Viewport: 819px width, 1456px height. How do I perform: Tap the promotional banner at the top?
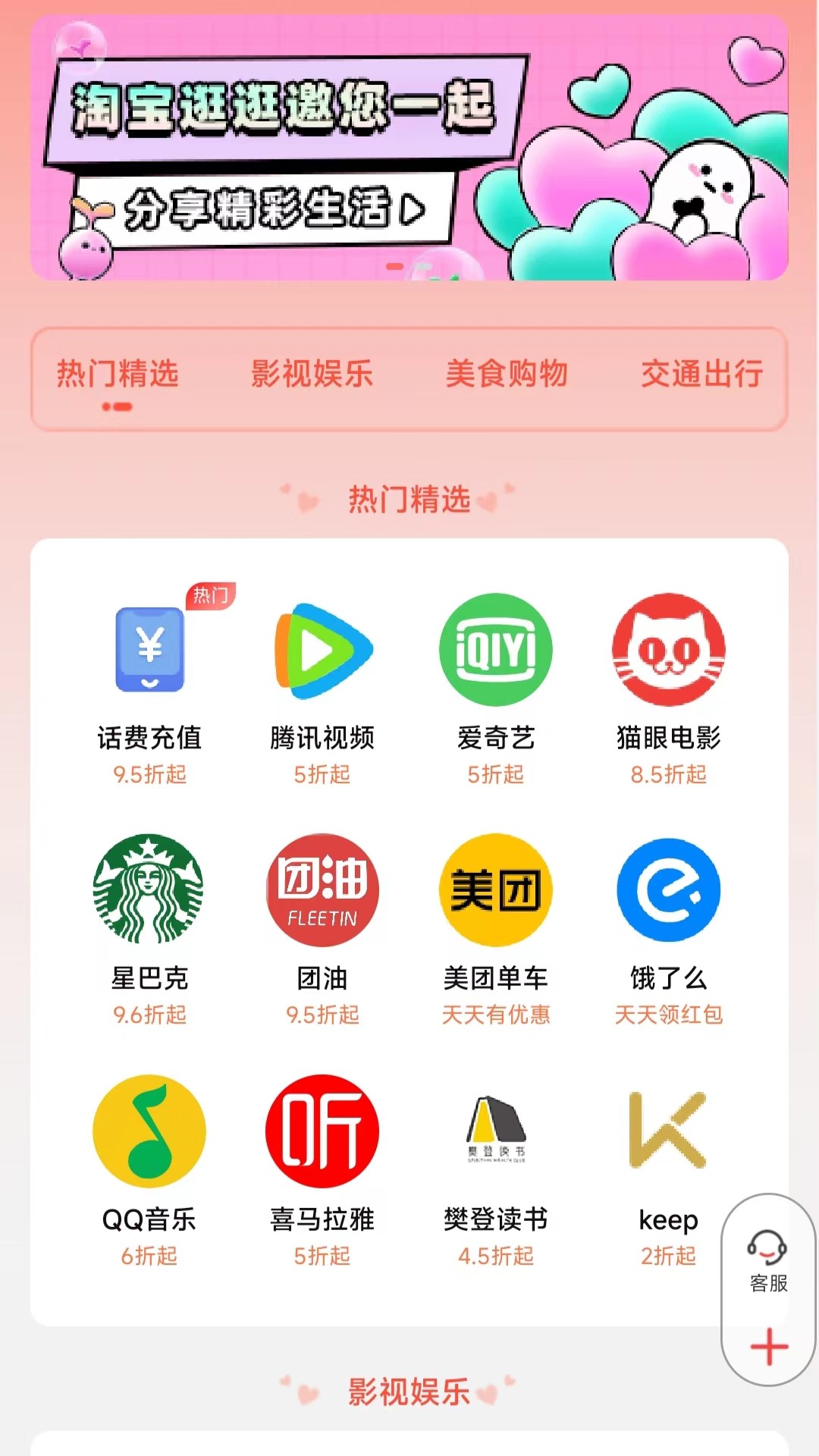[x=409, y=152]
